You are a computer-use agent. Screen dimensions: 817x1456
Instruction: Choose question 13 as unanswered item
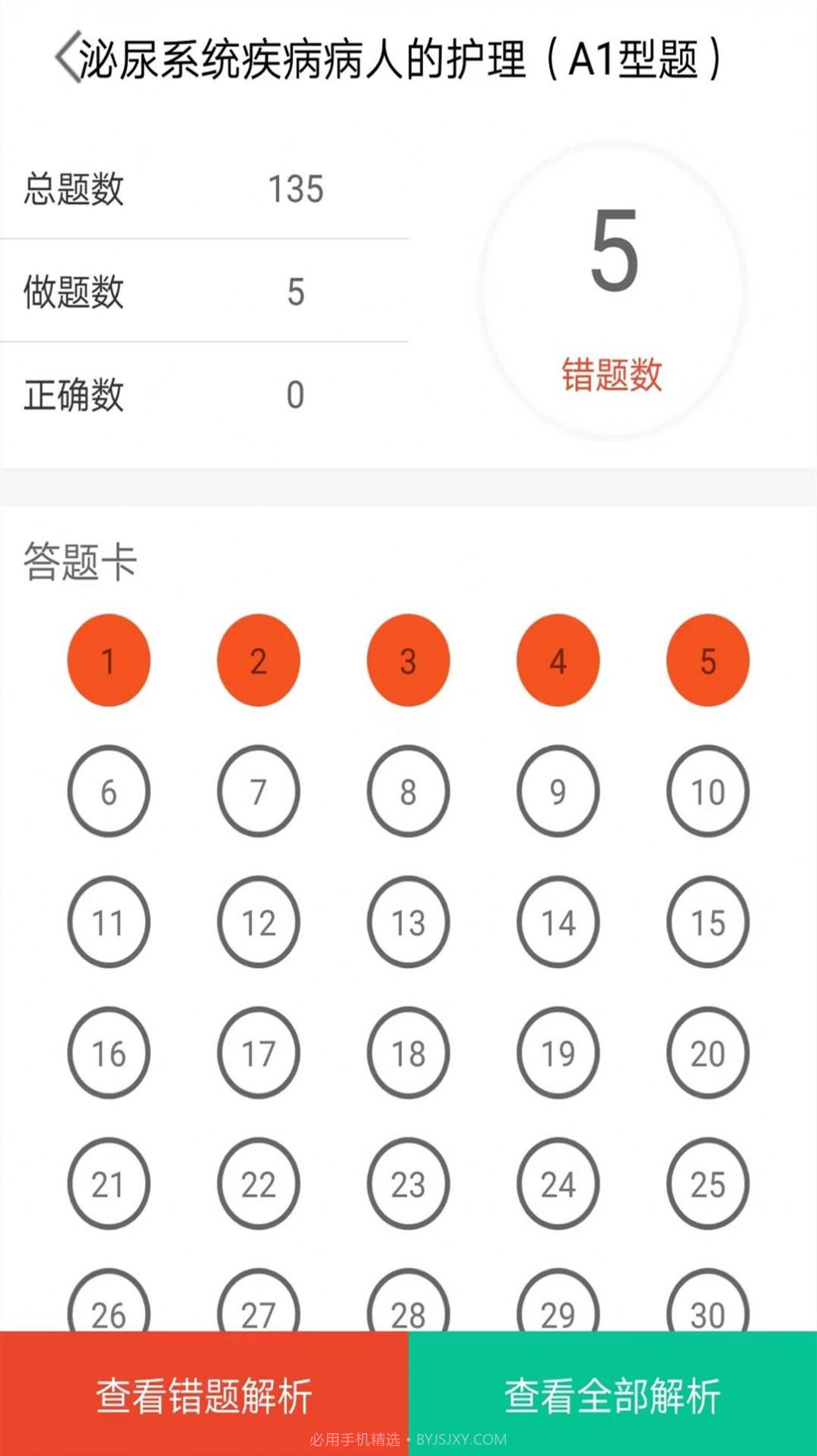click(408, 923)
